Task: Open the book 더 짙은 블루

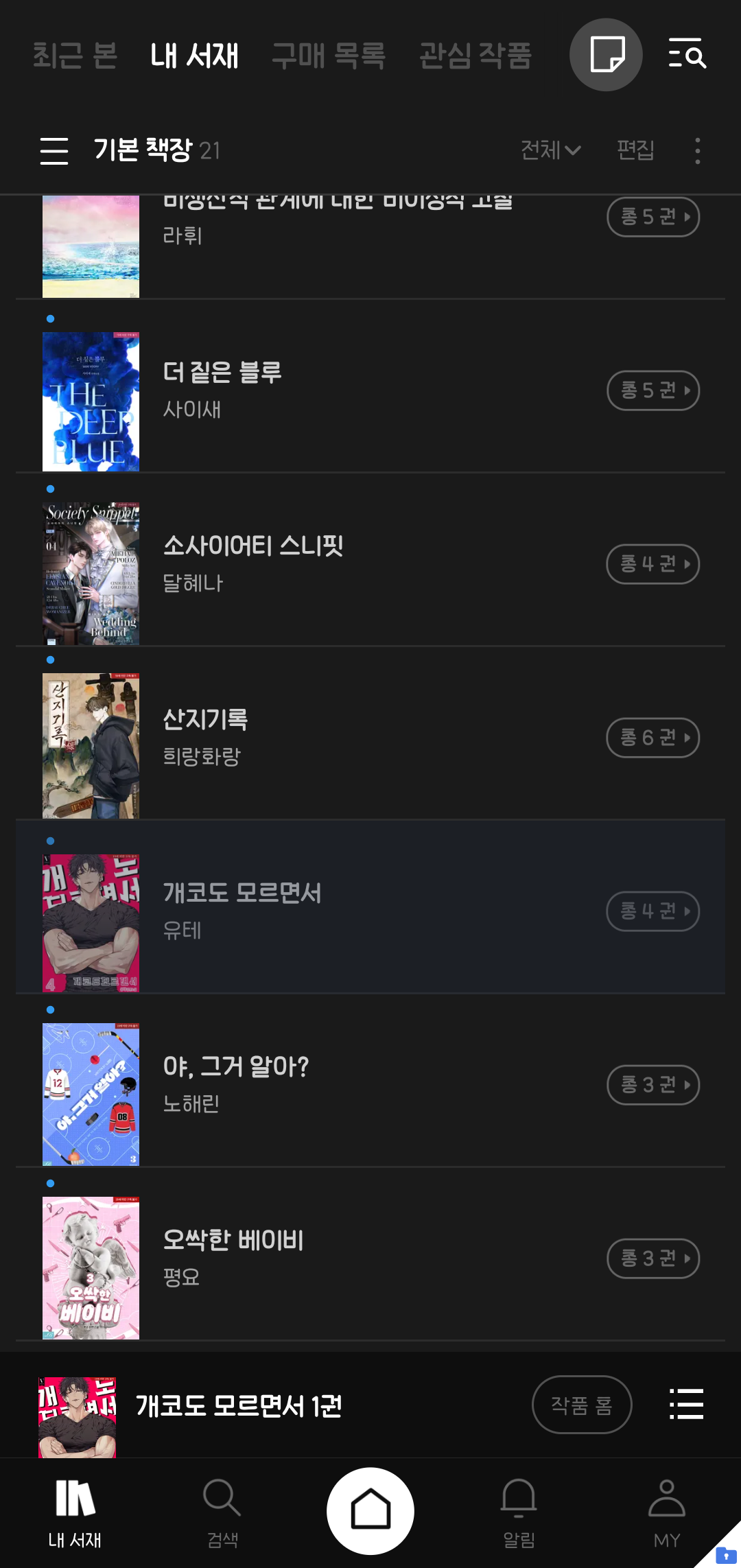Action: pos(222,373)
